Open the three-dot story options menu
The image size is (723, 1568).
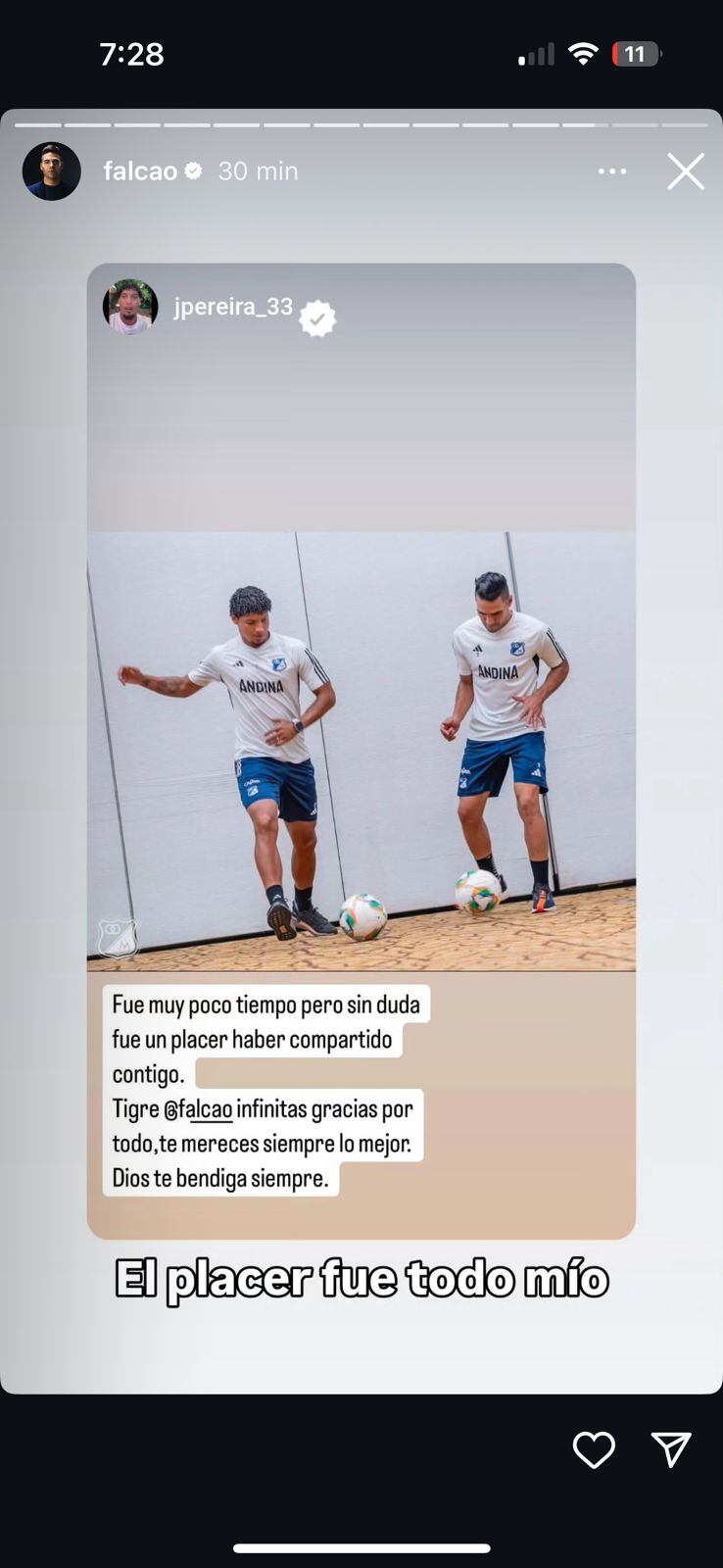pos(612,171)
